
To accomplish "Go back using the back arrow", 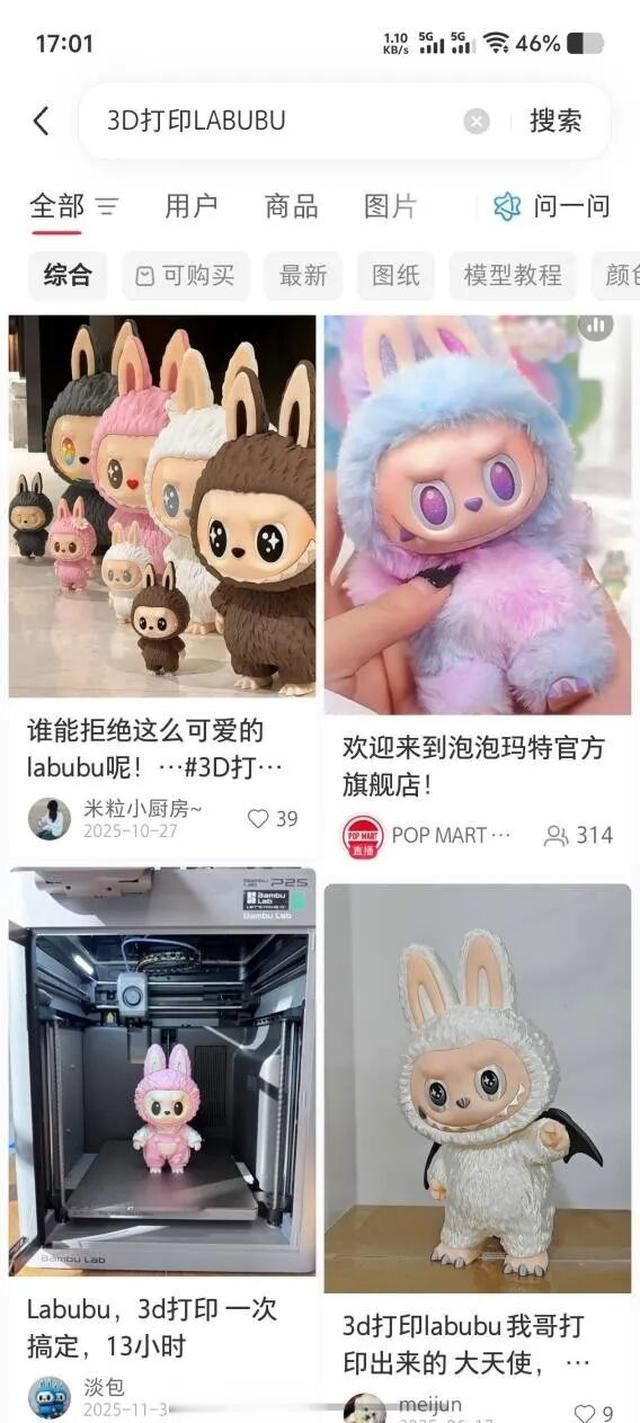I will point(41,121).
